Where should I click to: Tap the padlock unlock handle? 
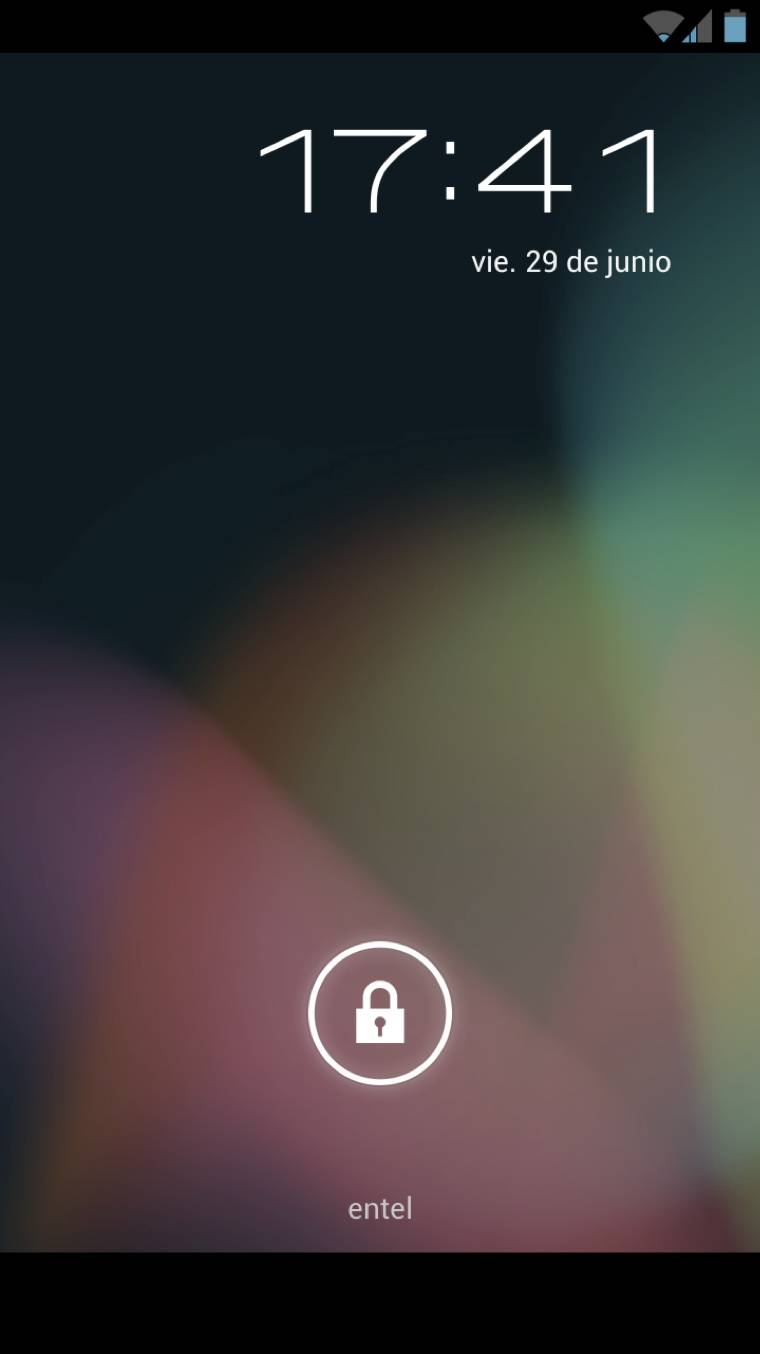click(x=380, y=1012)
